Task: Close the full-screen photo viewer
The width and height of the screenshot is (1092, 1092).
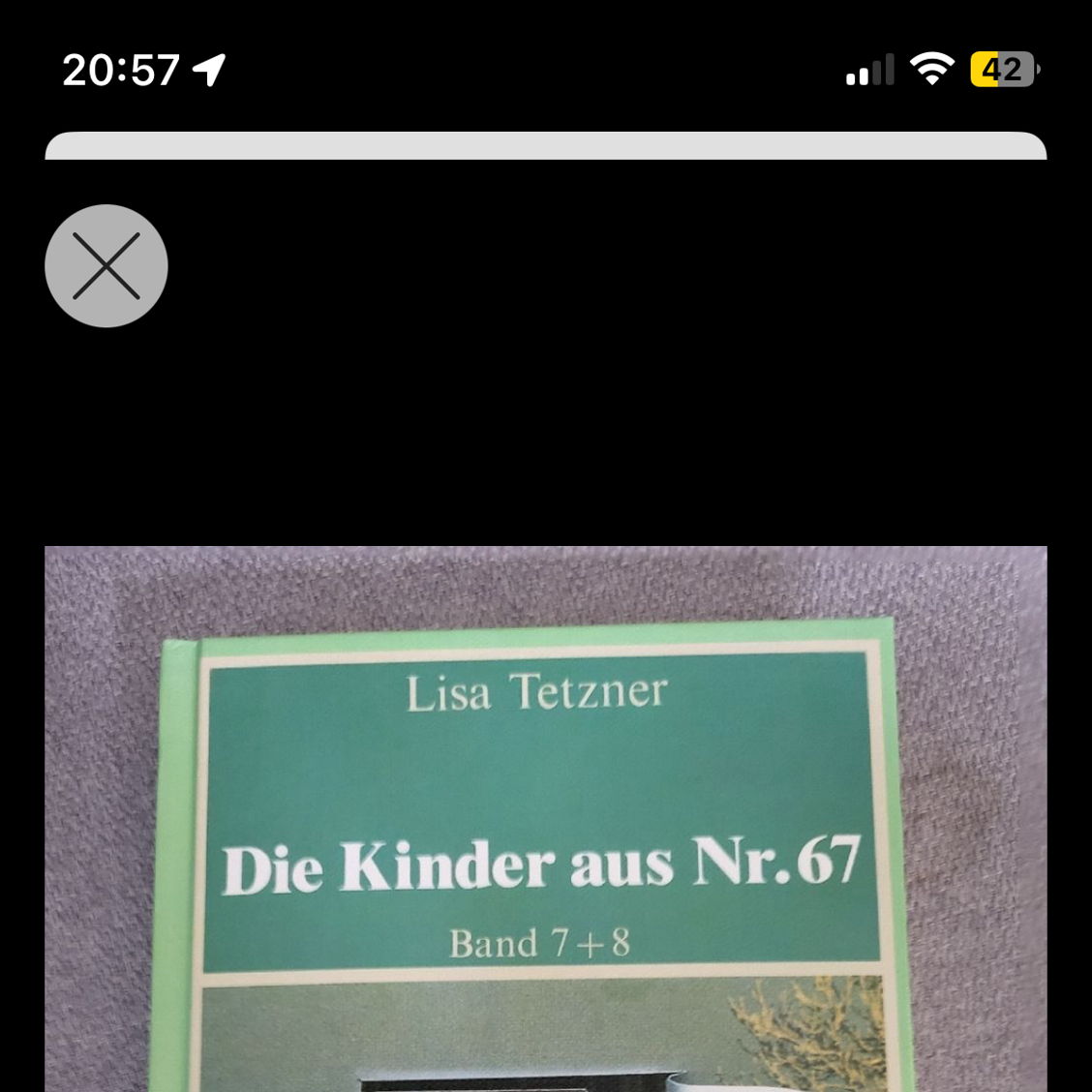Action: [x=106, y=265]
